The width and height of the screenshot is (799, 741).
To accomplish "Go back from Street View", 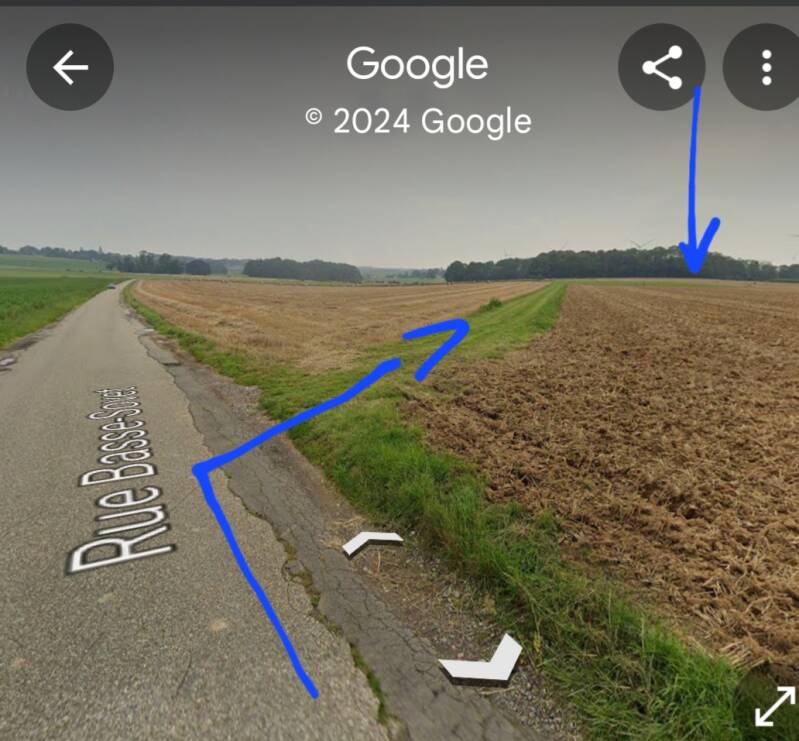I will [x=69, y=67].
